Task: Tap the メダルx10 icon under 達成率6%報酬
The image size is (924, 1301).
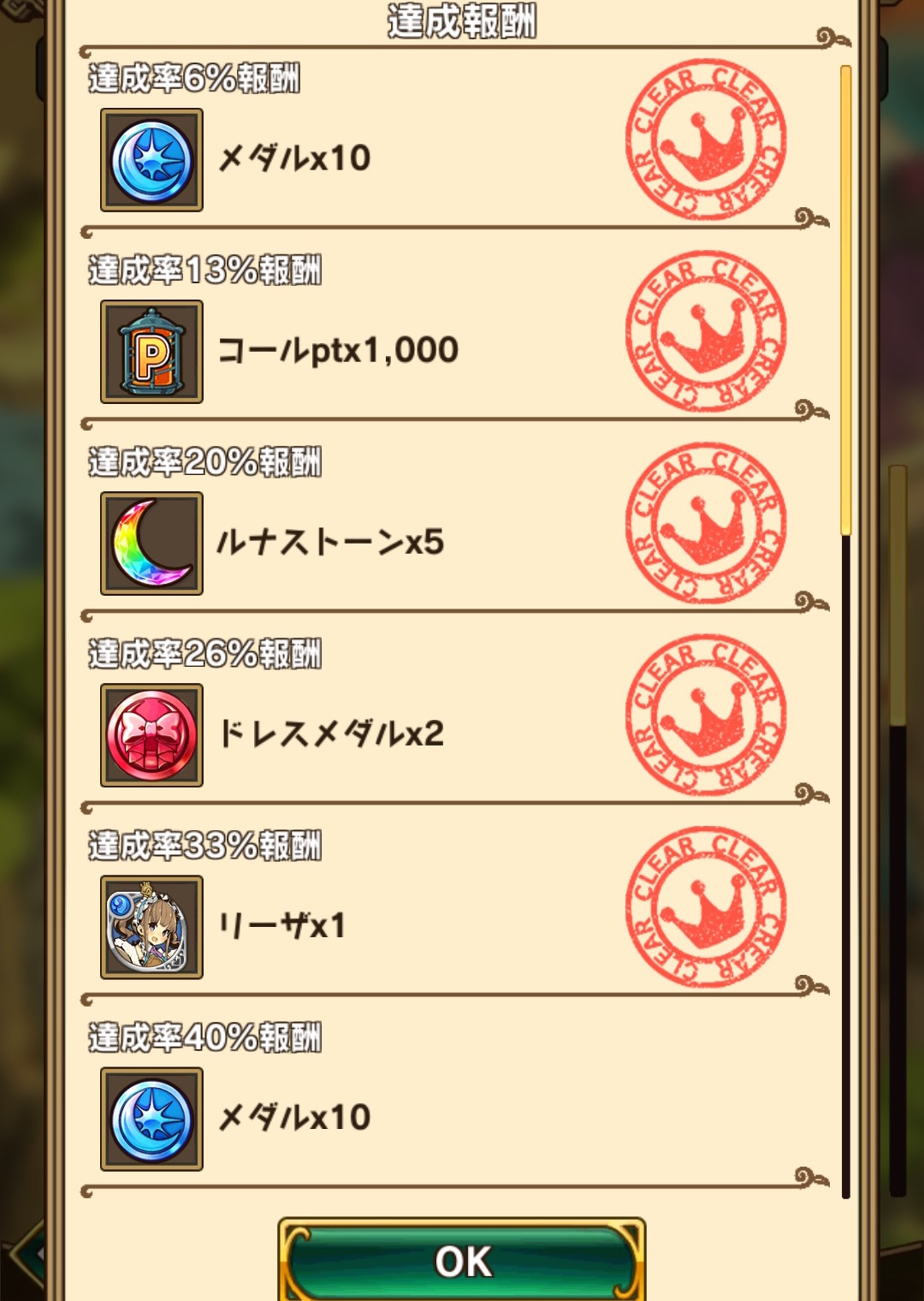Action: (151, 160)
